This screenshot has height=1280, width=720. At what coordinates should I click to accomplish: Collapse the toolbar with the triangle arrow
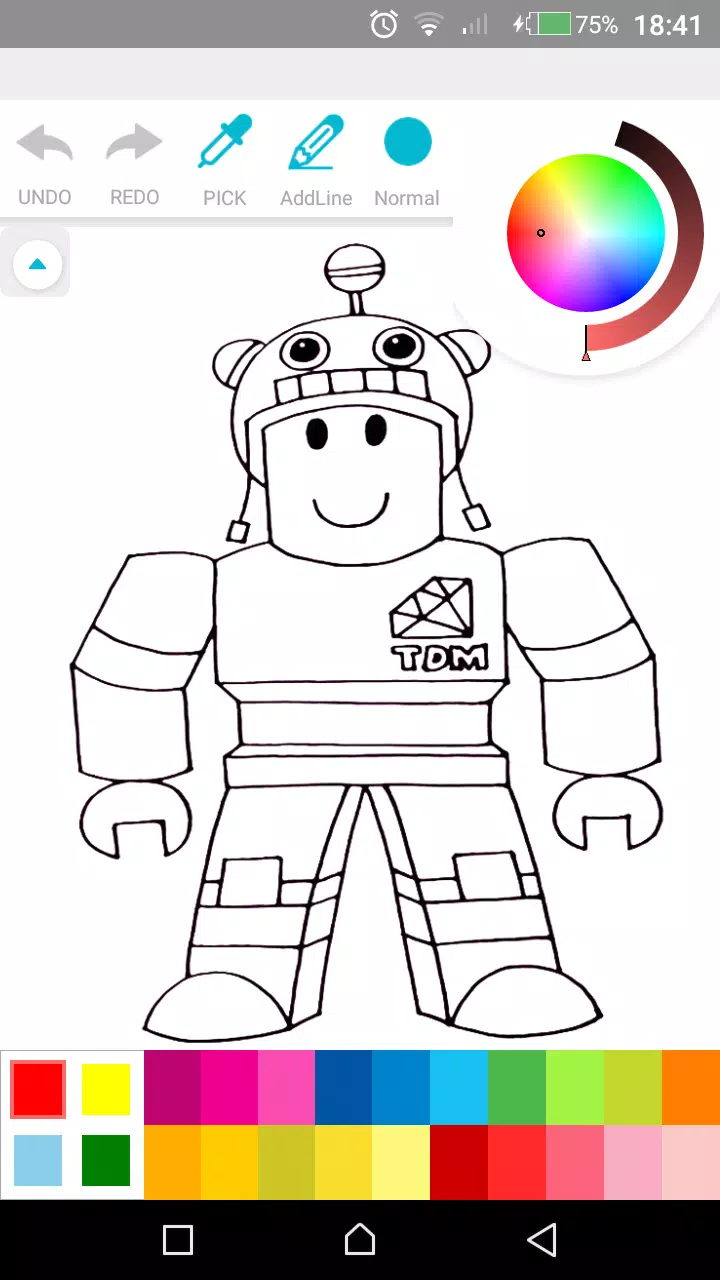pos(36,263)
